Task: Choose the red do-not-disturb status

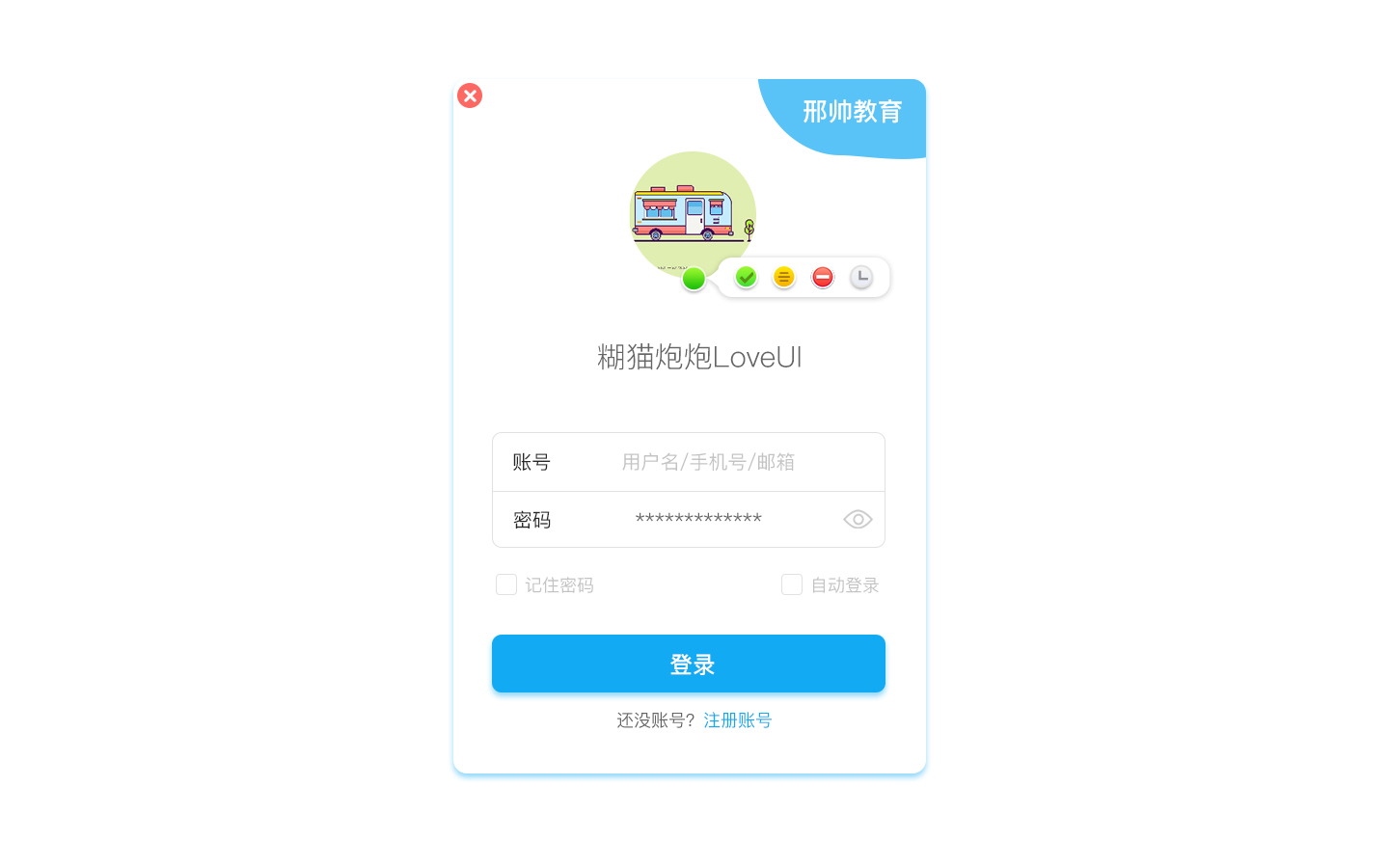Action: coord(823,278)
